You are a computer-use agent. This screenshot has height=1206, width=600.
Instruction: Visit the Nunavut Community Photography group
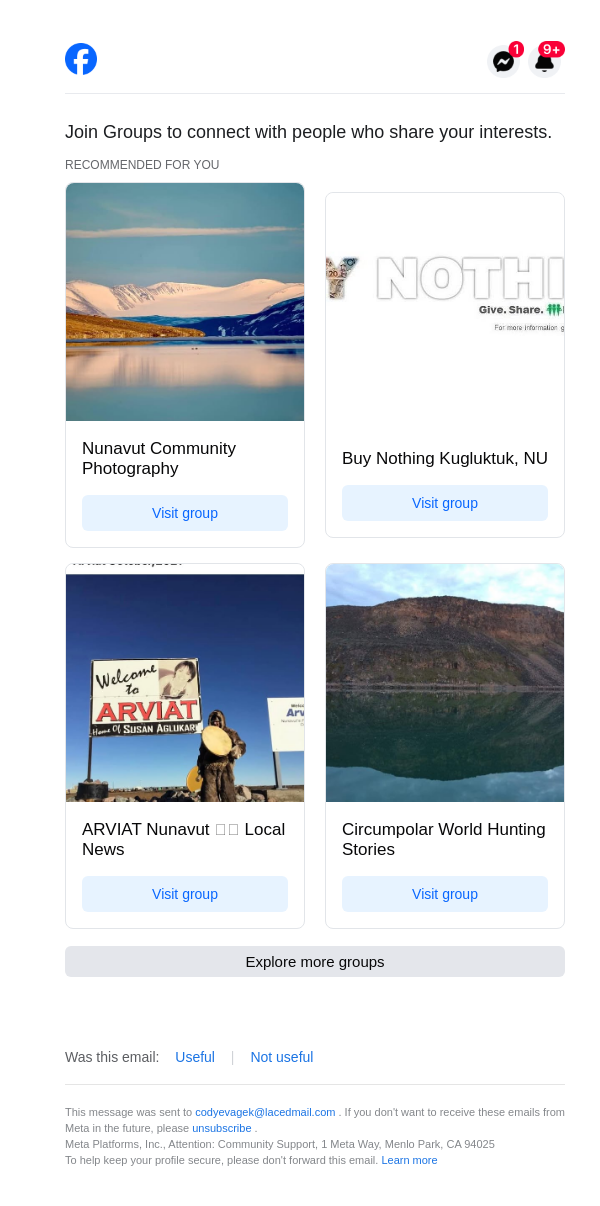tap(185, 513)
